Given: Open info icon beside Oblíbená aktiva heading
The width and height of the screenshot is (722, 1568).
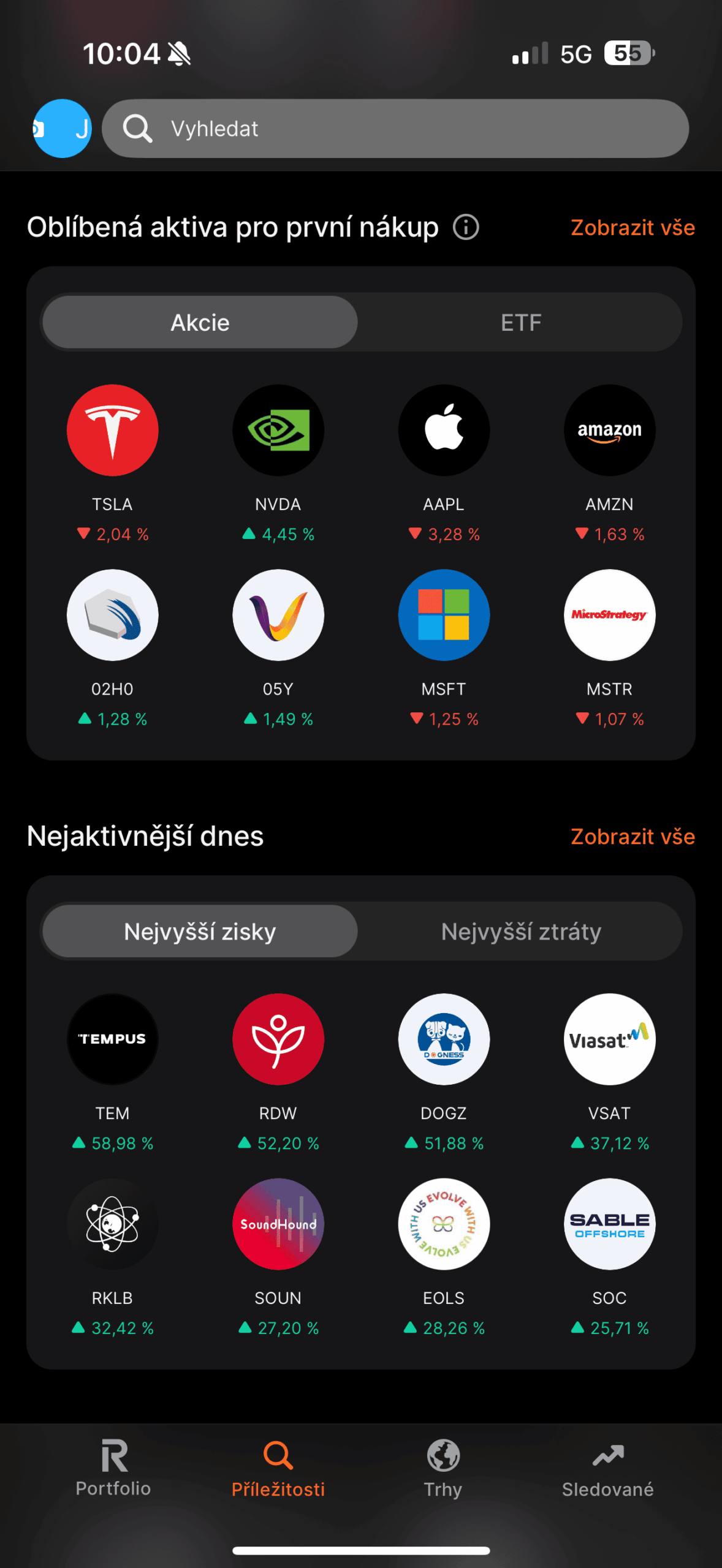Looking at the screenshot, I should 466,228.
